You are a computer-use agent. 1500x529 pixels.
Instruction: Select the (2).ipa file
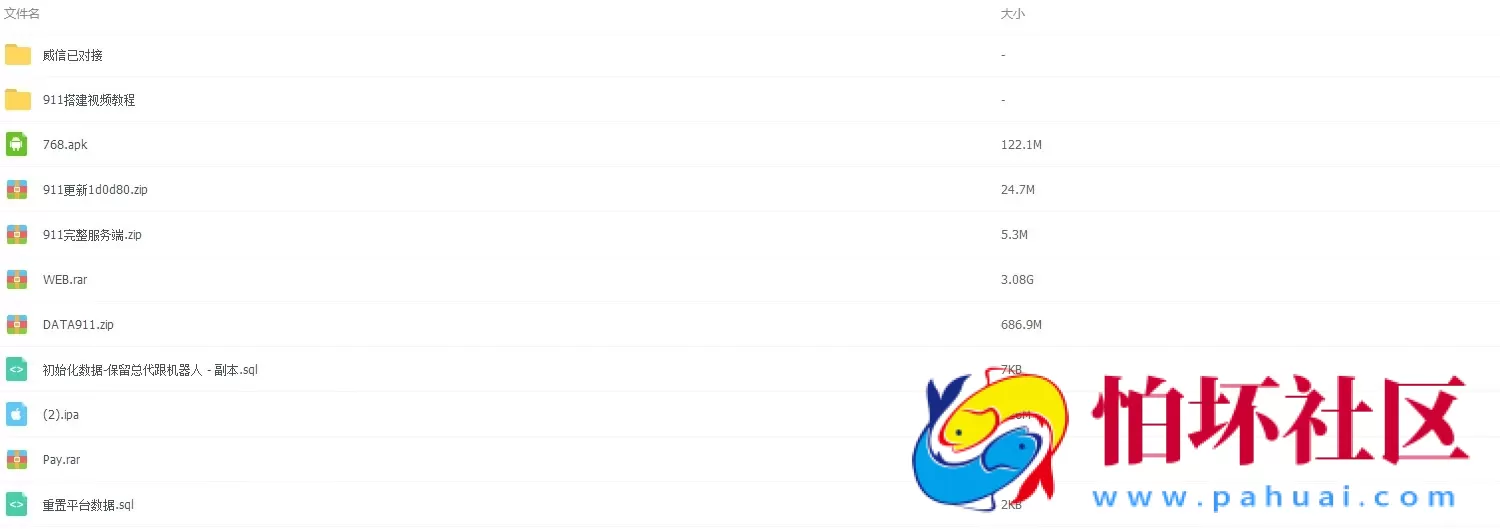(60, 415)
